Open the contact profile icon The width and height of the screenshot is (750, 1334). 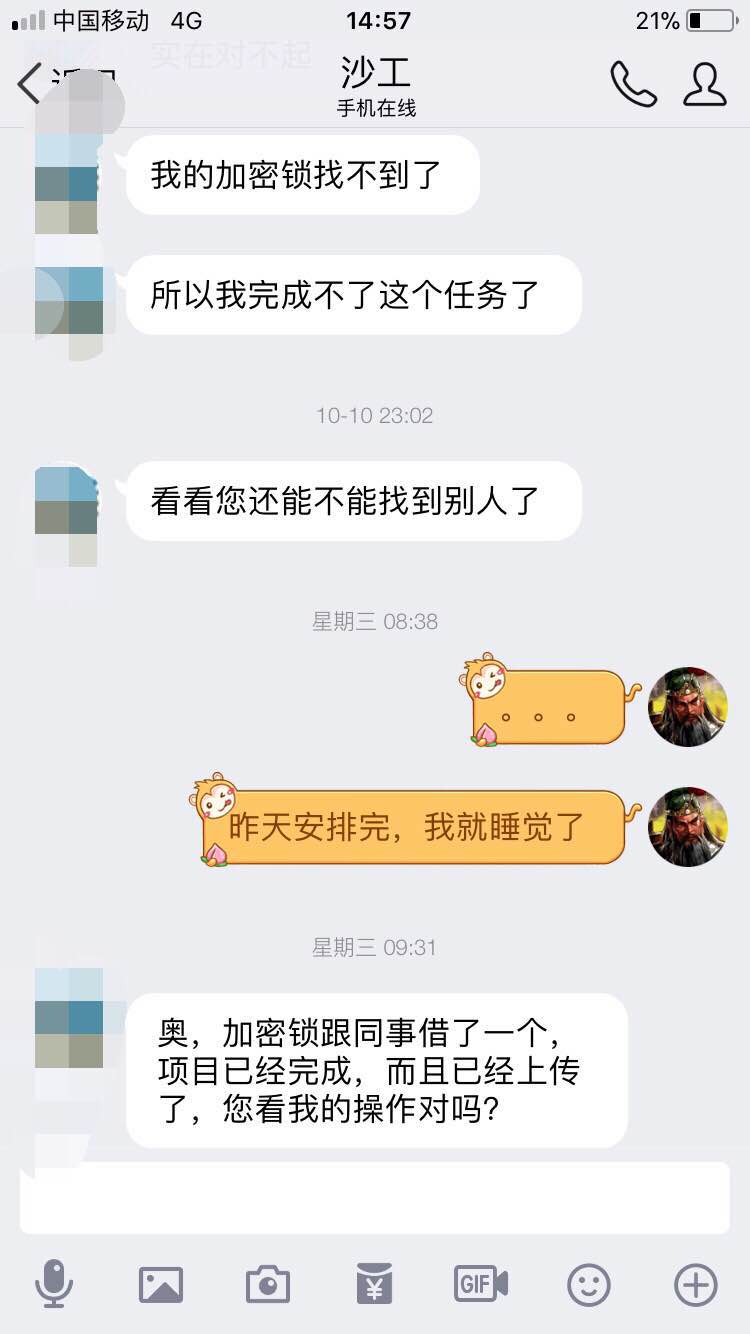coord(705,85)
